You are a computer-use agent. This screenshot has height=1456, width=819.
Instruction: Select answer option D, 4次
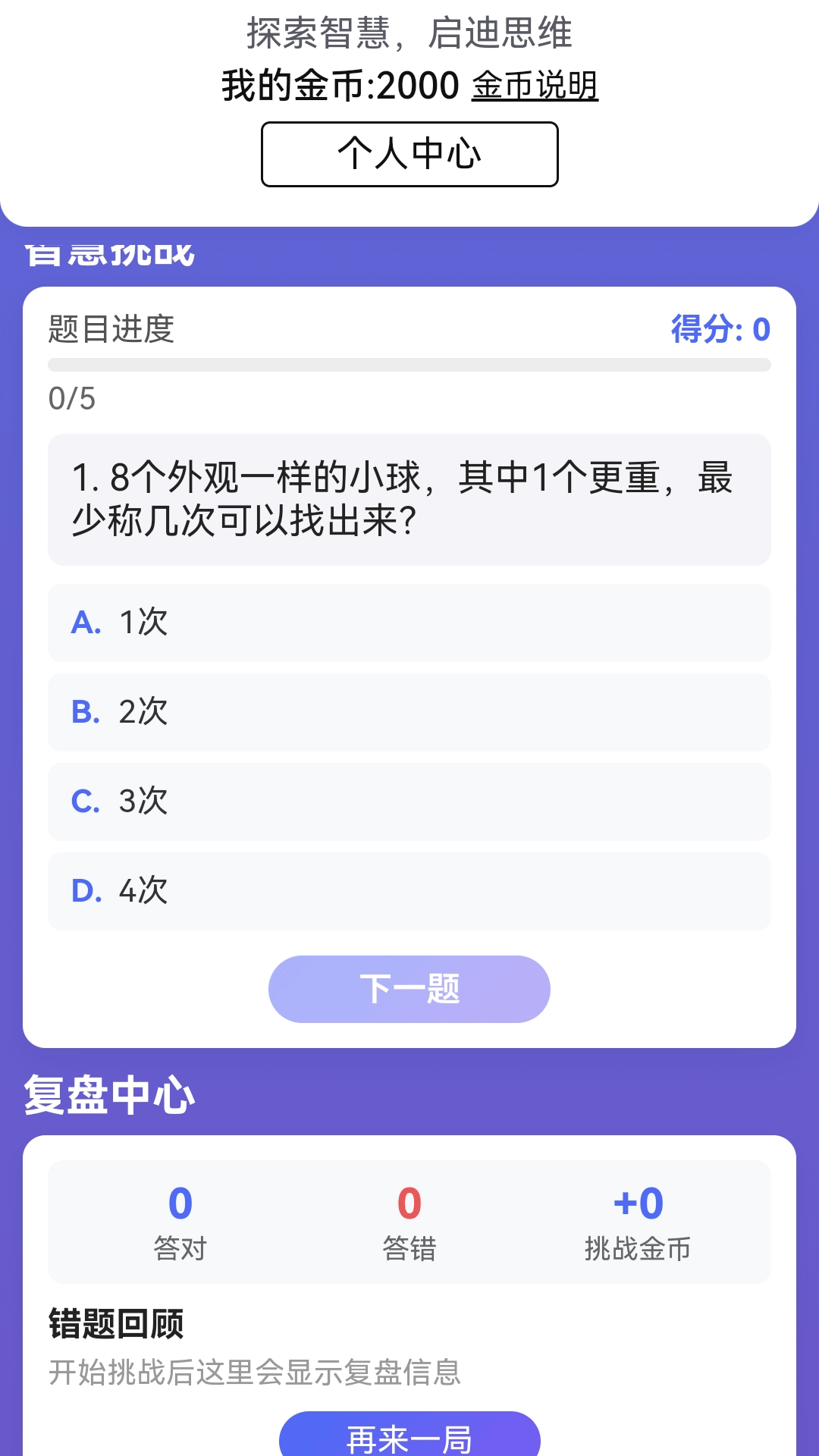pyautogui.click(x=408, y=891)
